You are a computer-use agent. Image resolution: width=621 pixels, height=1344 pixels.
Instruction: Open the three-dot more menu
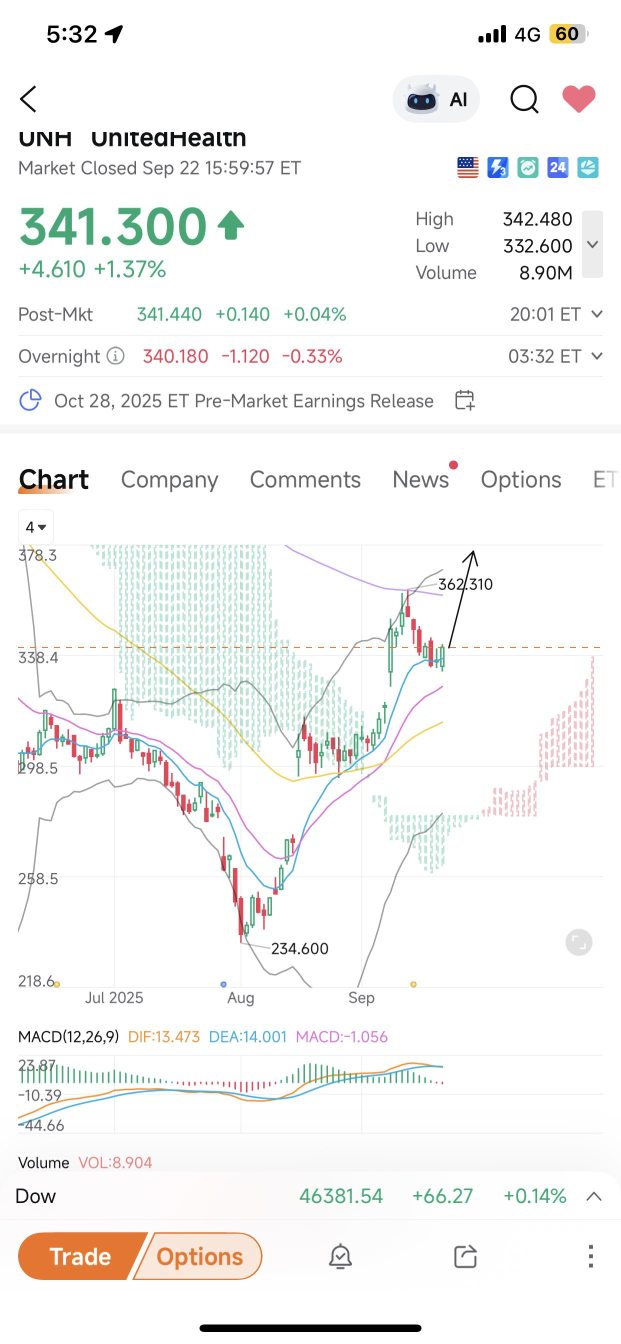tap(590, 1257)
